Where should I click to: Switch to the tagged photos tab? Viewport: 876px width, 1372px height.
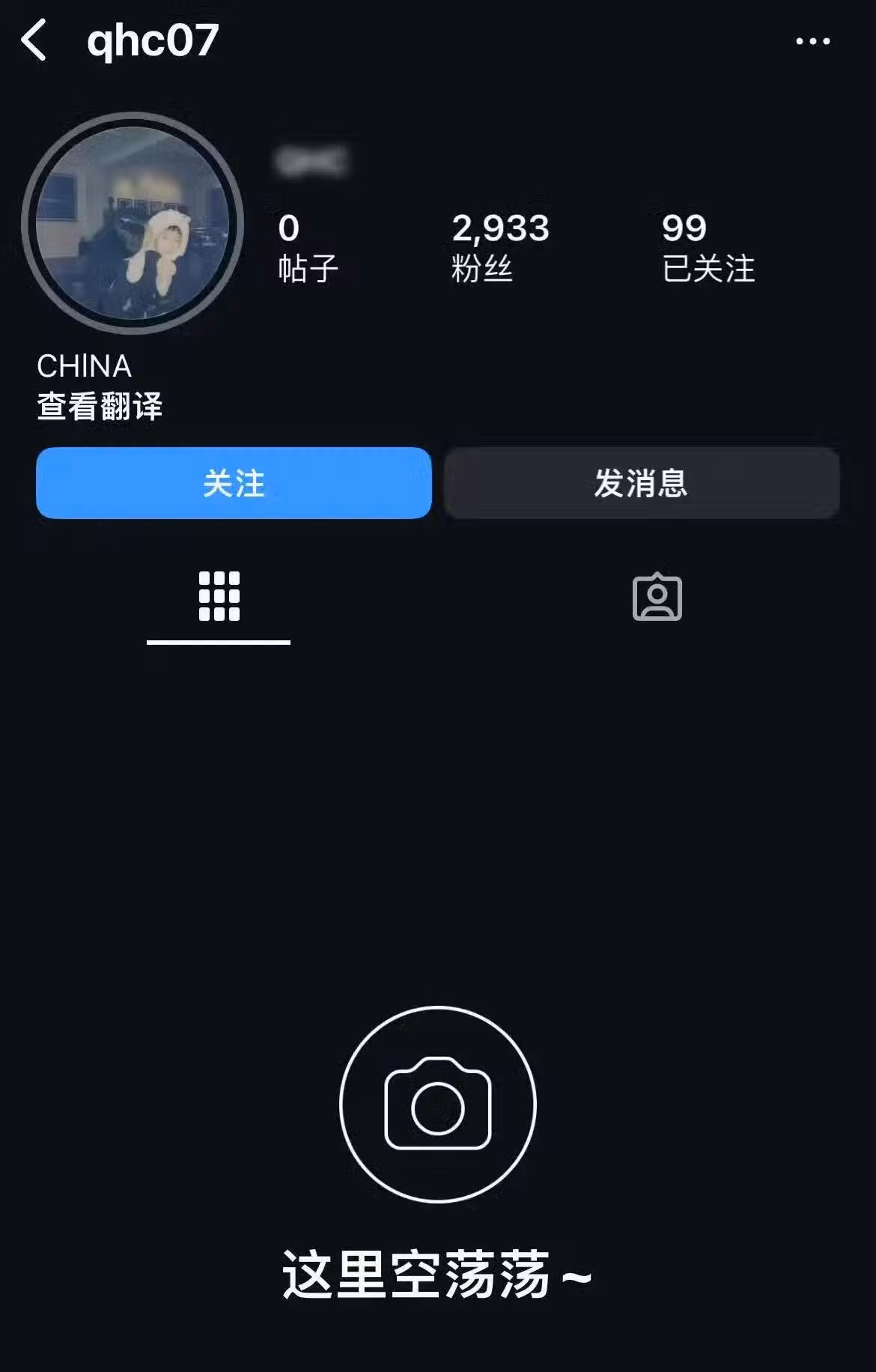coord(657,597)
